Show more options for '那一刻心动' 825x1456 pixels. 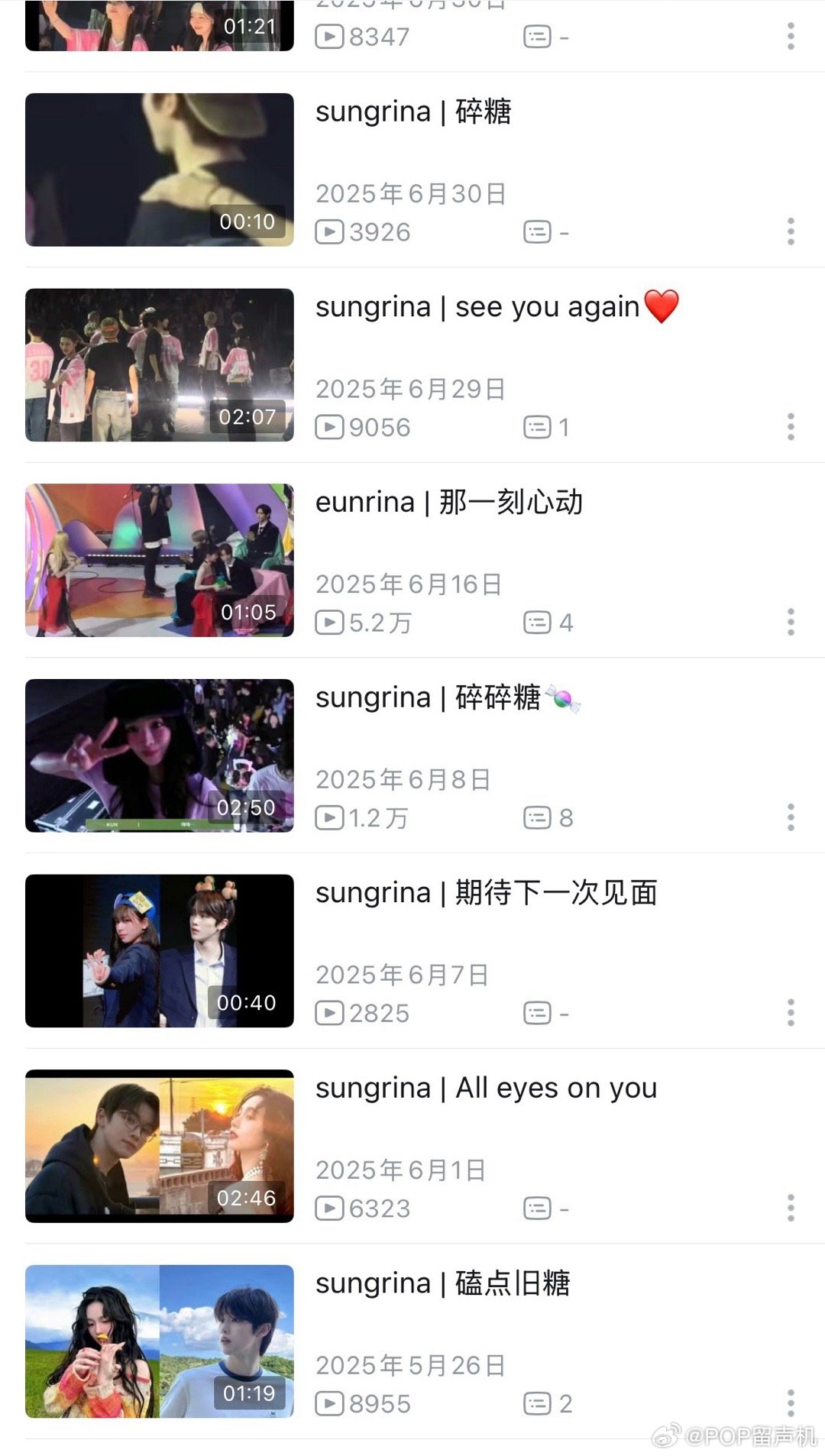(x=791, y=622)
